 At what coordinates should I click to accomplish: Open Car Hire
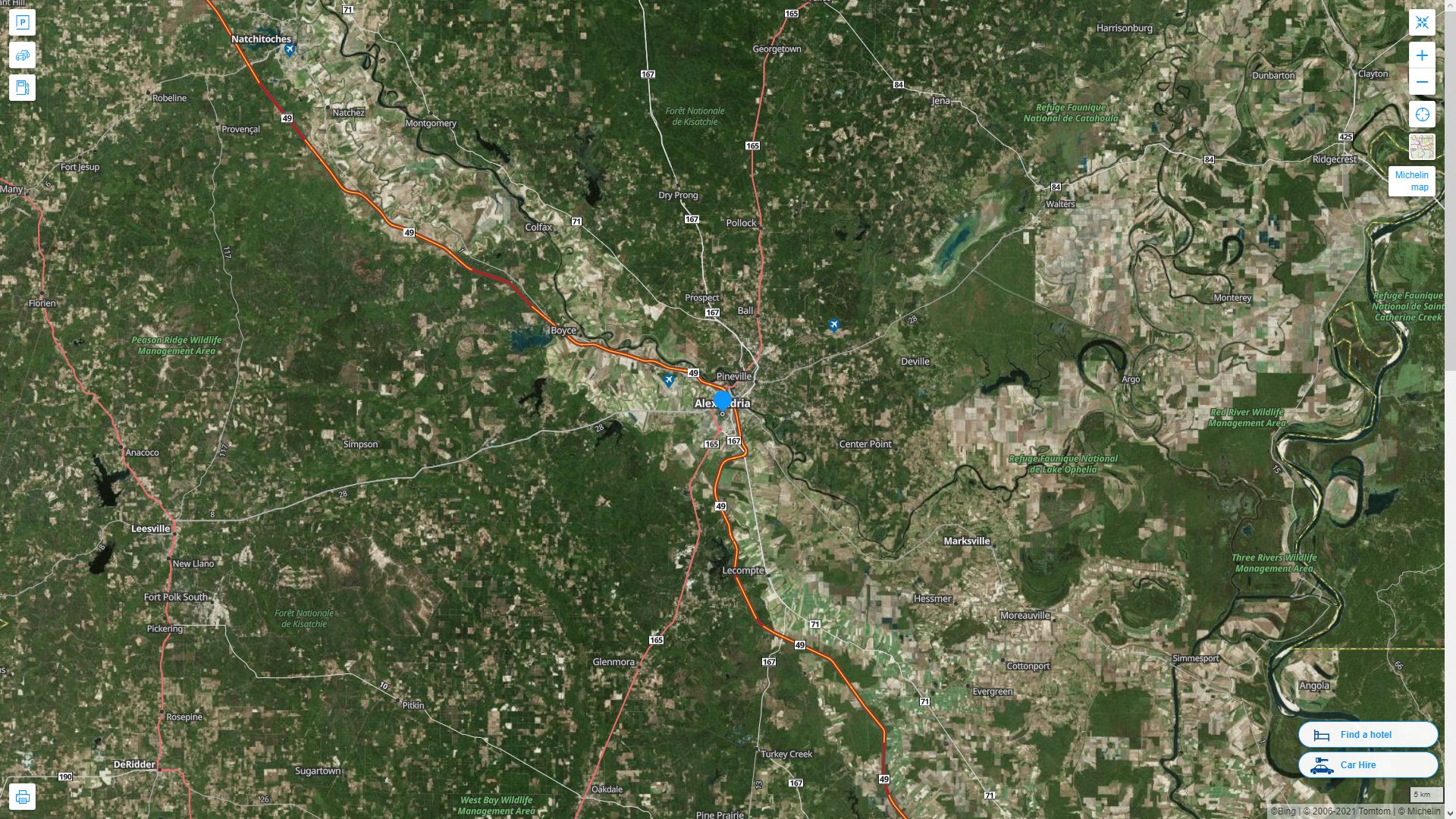pyautogui.click(x=1367, y=764)
